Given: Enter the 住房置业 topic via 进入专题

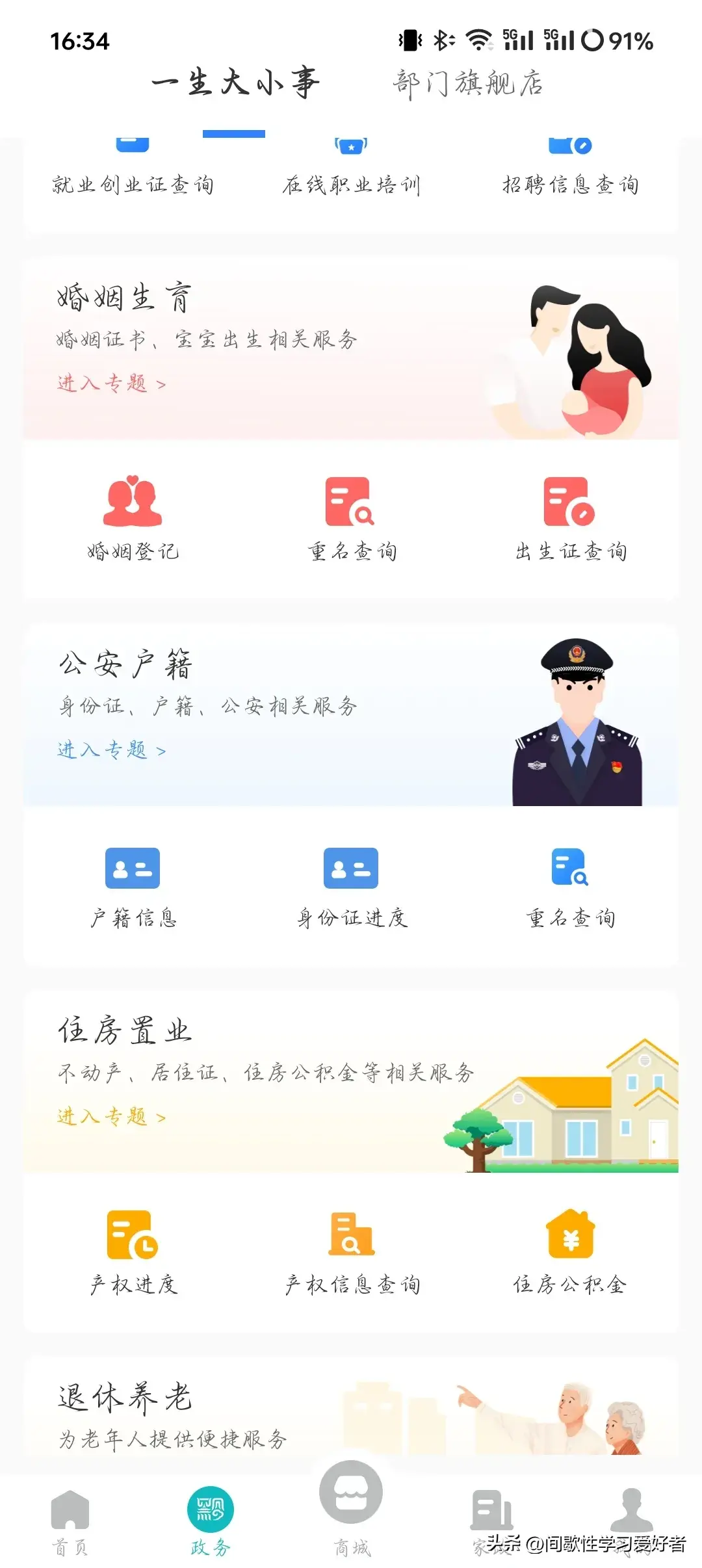Looking at the screenshot, I should 111,1117.
